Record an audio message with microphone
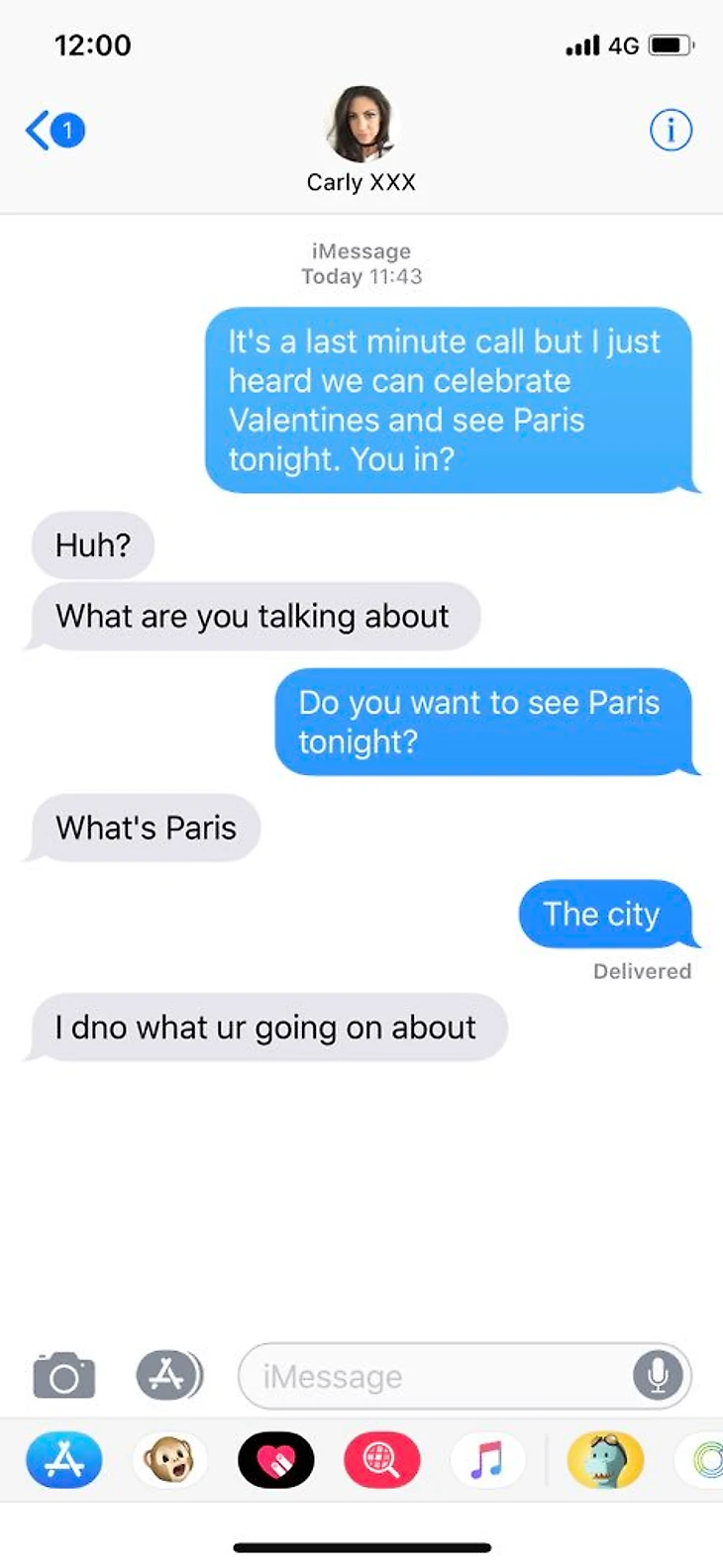Screen dimensions: 723x1568 pos(658,1376)
